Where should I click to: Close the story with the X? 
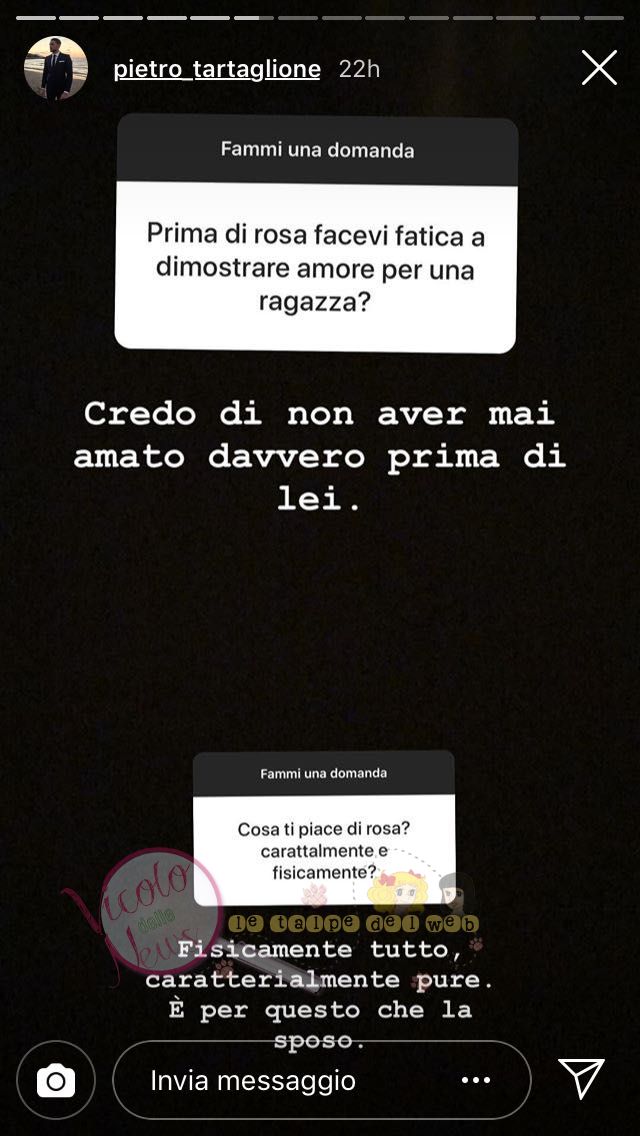[x=599, y=68]
